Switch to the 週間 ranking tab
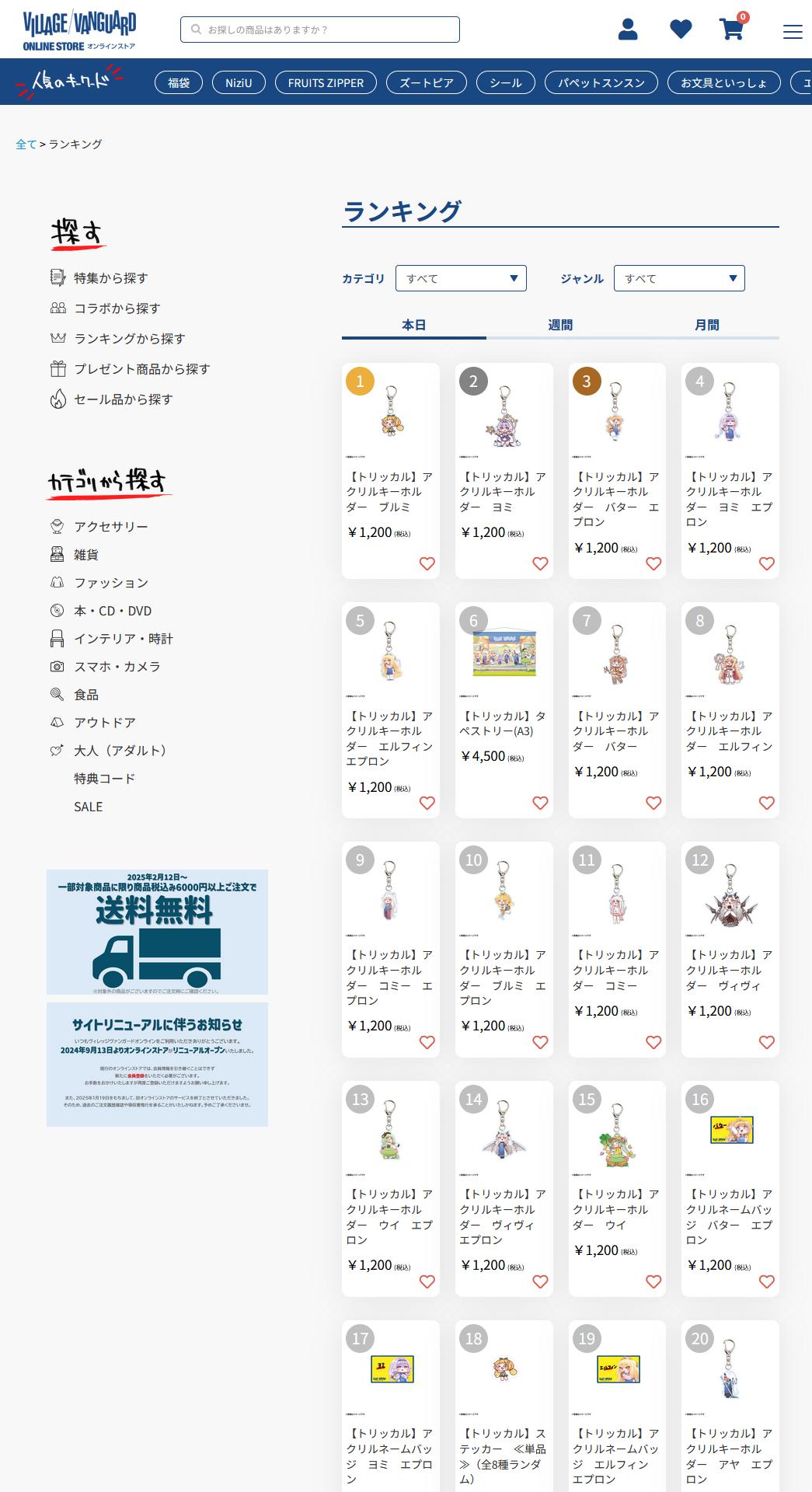The width and height of the screenshot is (812, 1492). 559,325
